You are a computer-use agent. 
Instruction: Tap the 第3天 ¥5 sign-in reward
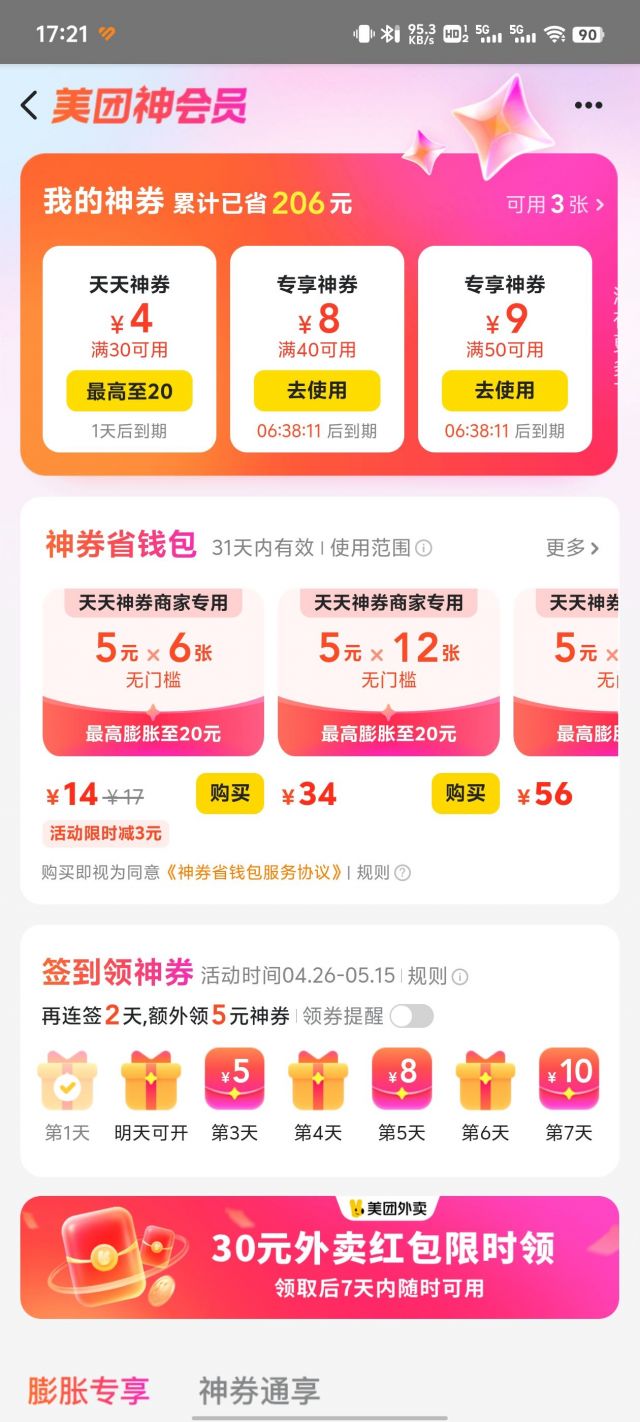[234, 1080]
